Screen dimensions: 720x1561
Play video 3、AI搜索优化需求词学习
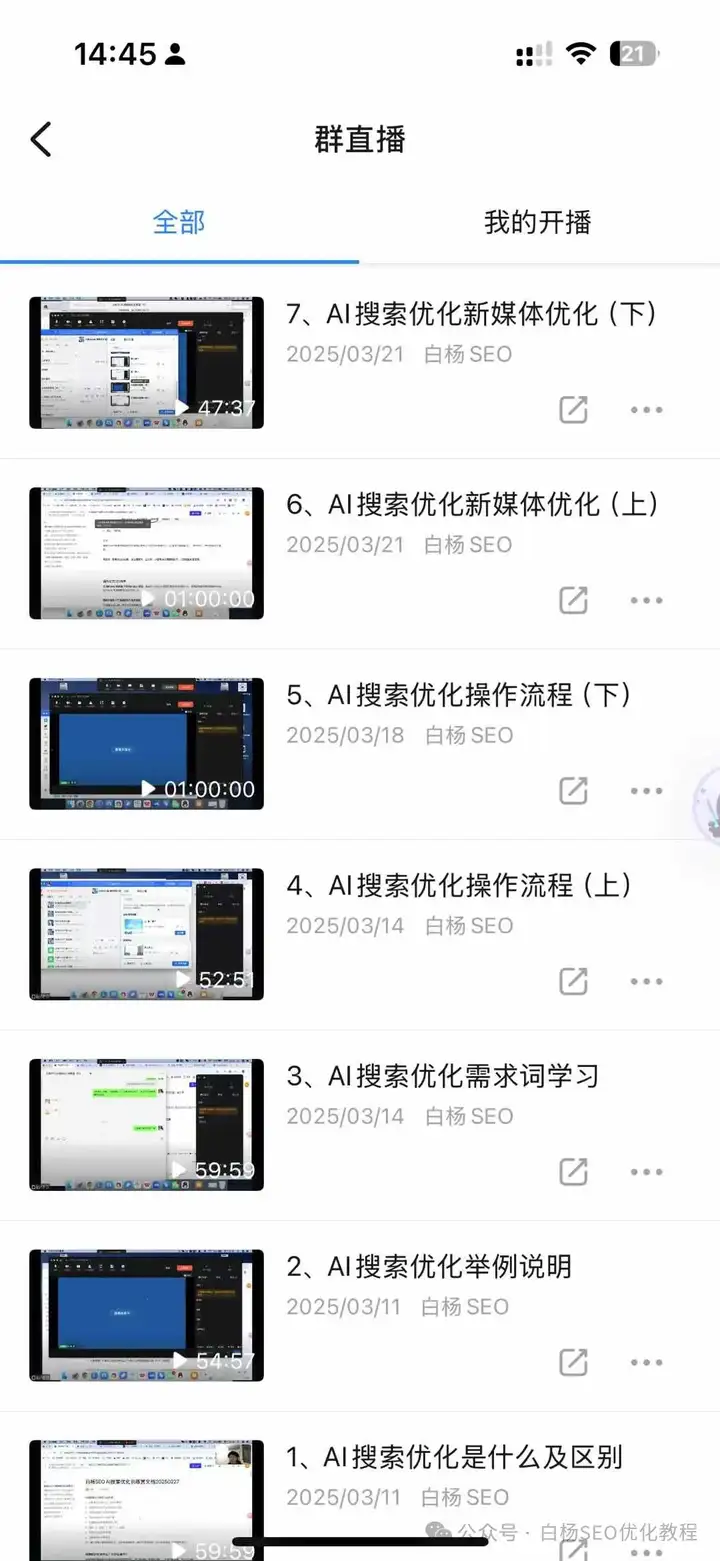[x=147, y=1125]
